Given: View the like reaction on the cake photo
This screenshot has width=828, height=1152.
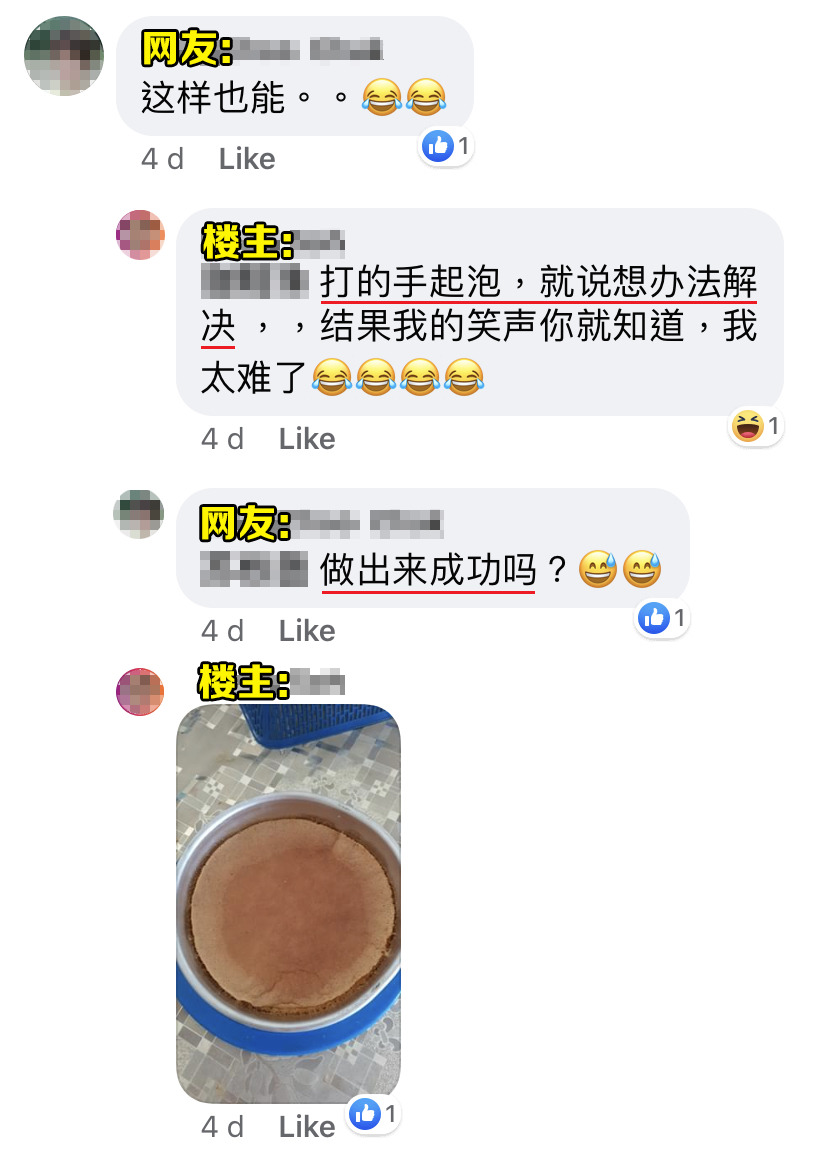Looking at the screenshot, I should pos(374,1114).
